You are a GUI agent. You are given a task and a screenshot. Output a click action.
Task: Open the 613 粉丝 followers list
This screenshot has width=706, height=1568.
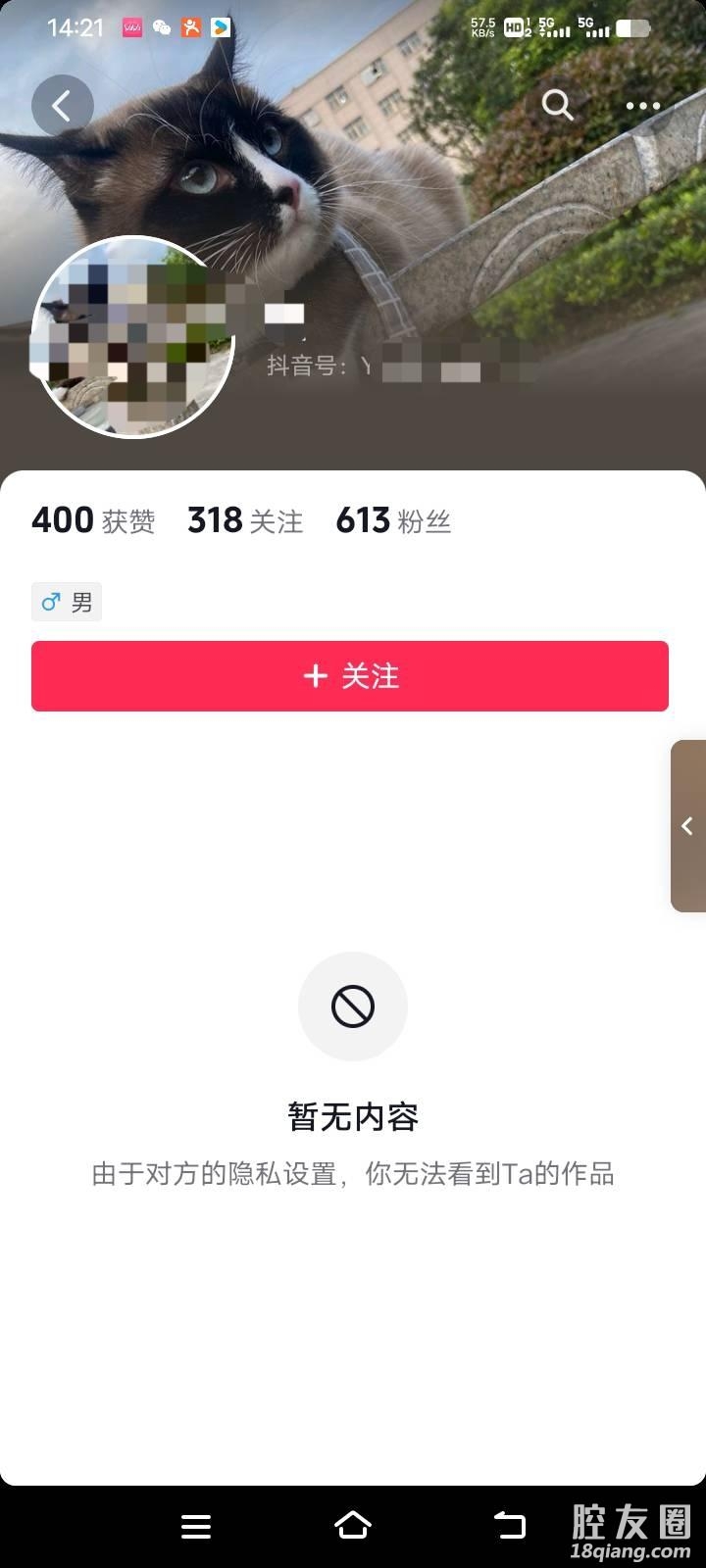click(x=393, y=520)
